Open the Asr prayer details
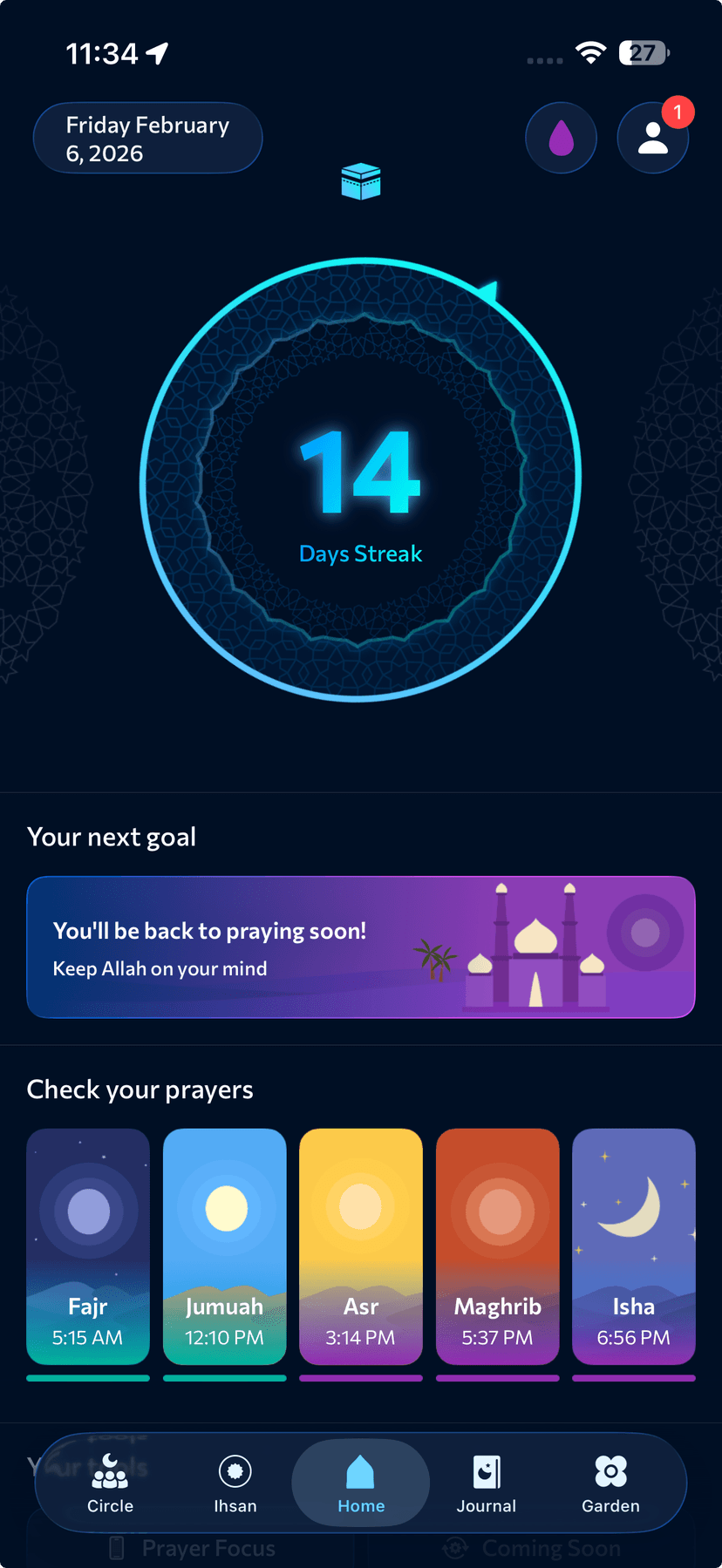 360,1246
